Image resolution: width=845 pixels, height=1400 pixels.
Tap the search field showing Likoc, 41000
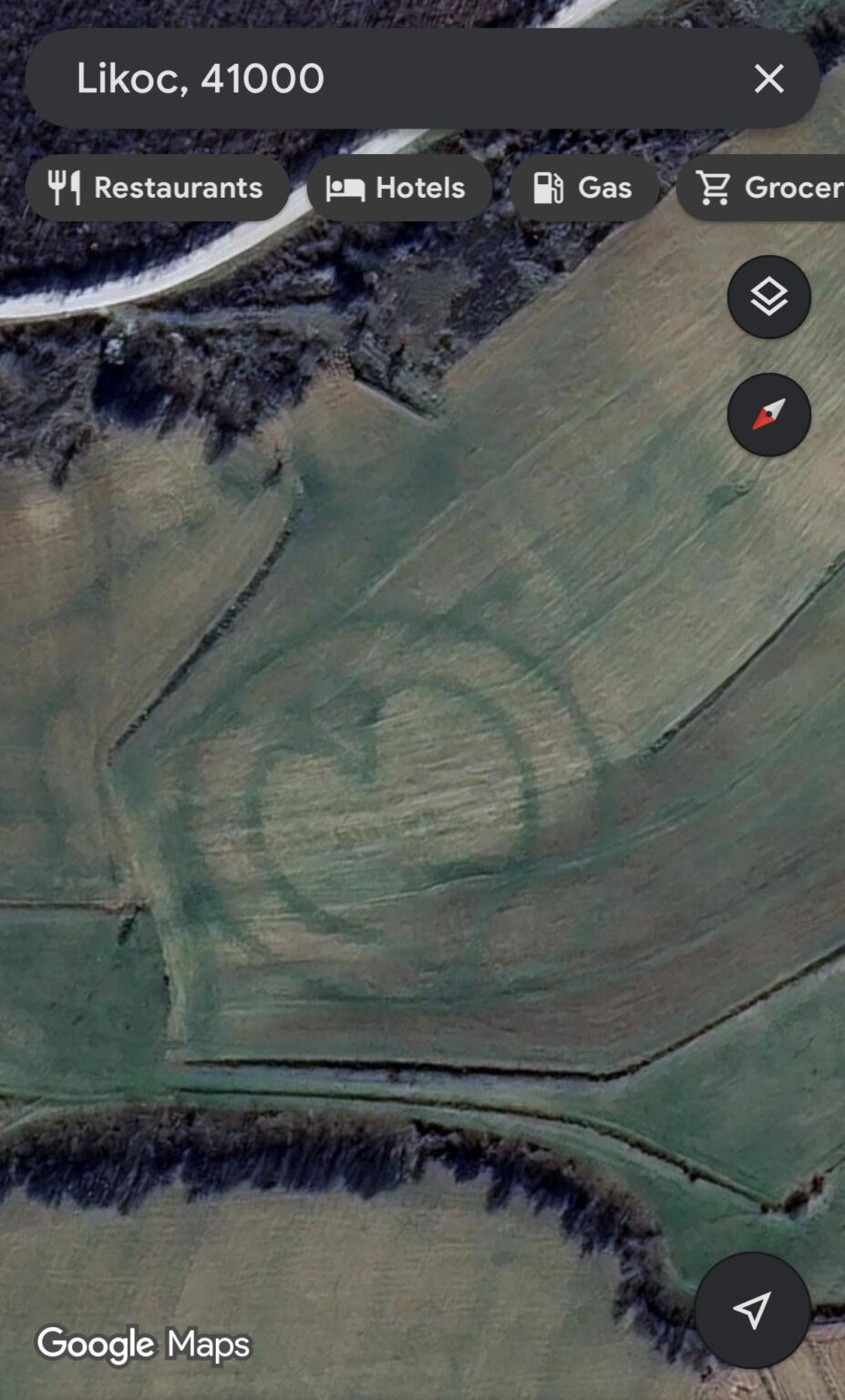coord(365,78)
